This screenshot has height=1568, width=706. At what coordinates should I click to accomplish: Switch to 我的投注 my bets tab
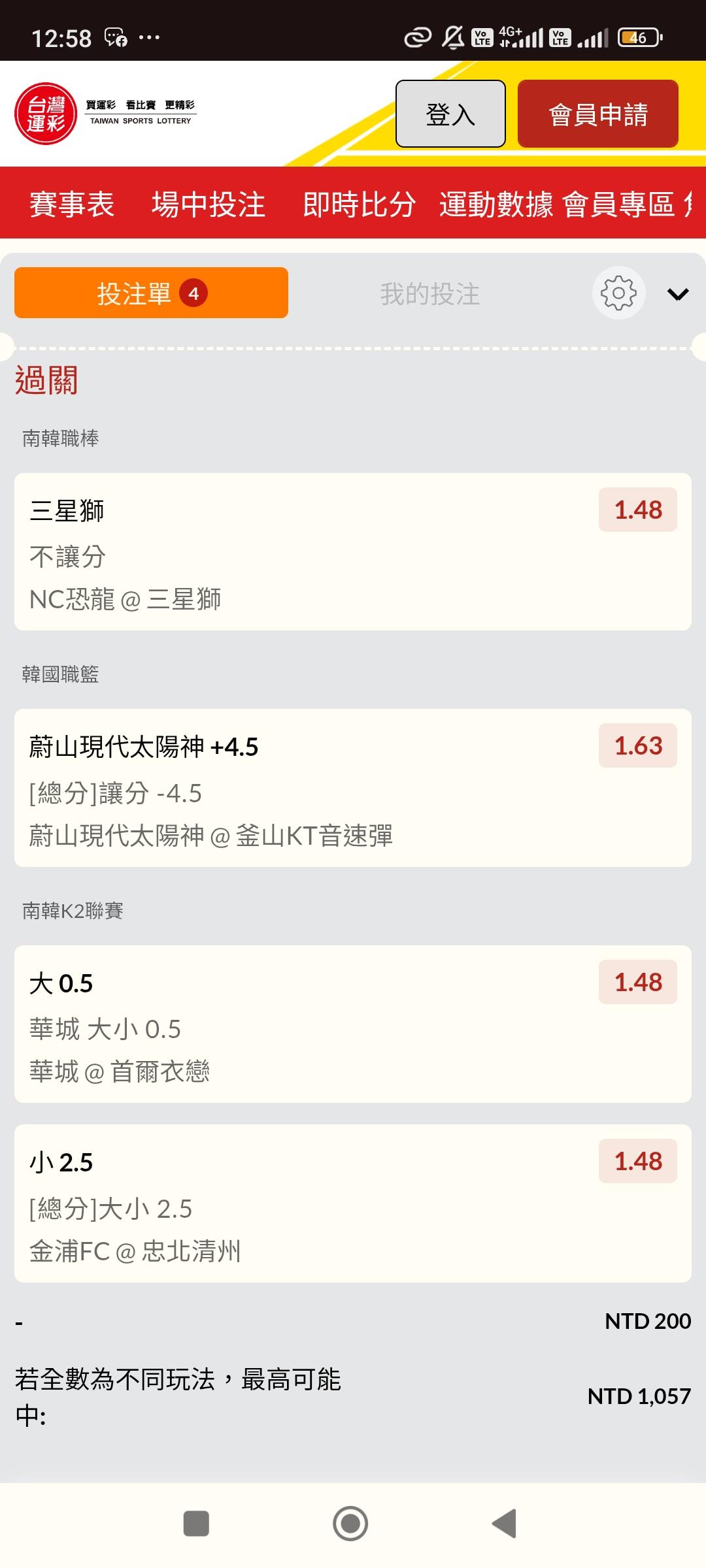click(429, 294)
